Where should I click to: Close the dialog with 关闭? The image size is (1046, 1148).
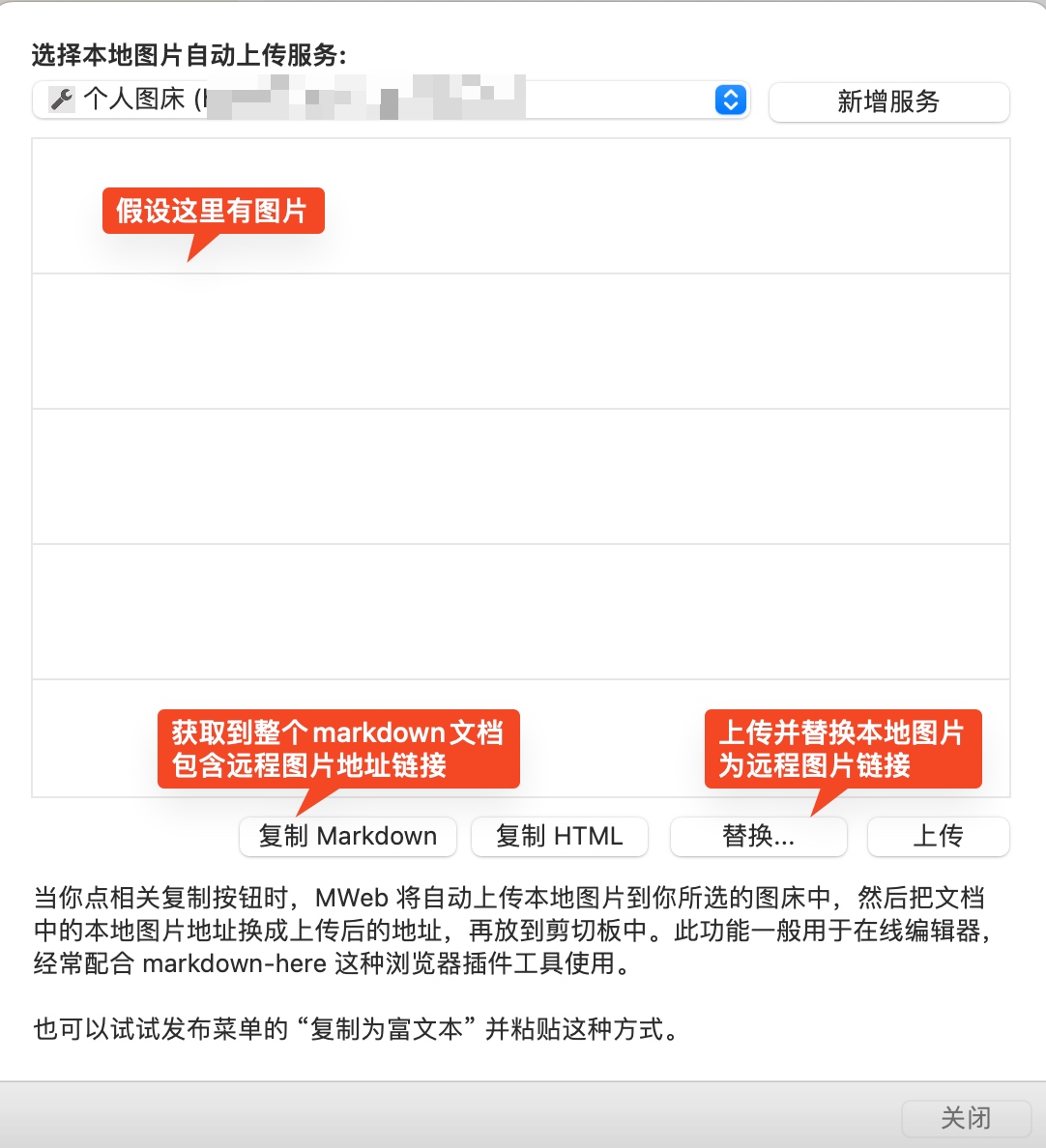point(965,1118)
